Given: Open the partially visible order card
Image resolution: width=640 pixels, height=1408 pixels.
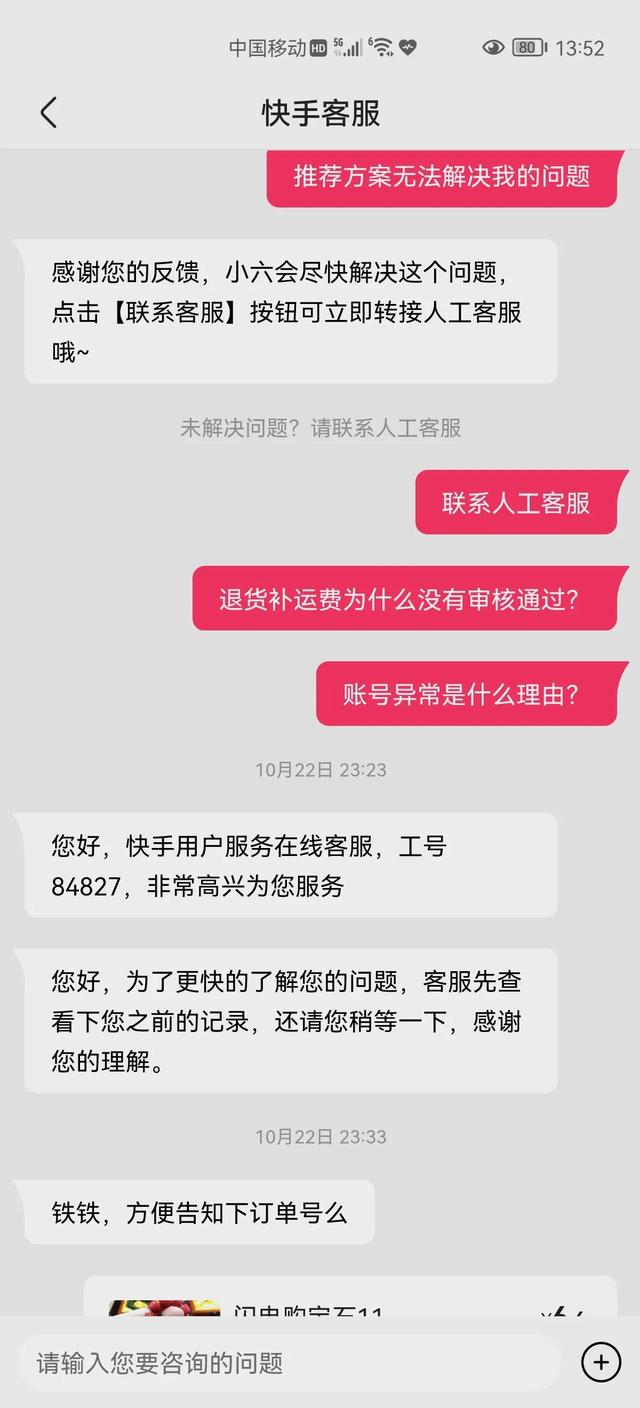Looking at the screenshot, I should click(350, 1296).
